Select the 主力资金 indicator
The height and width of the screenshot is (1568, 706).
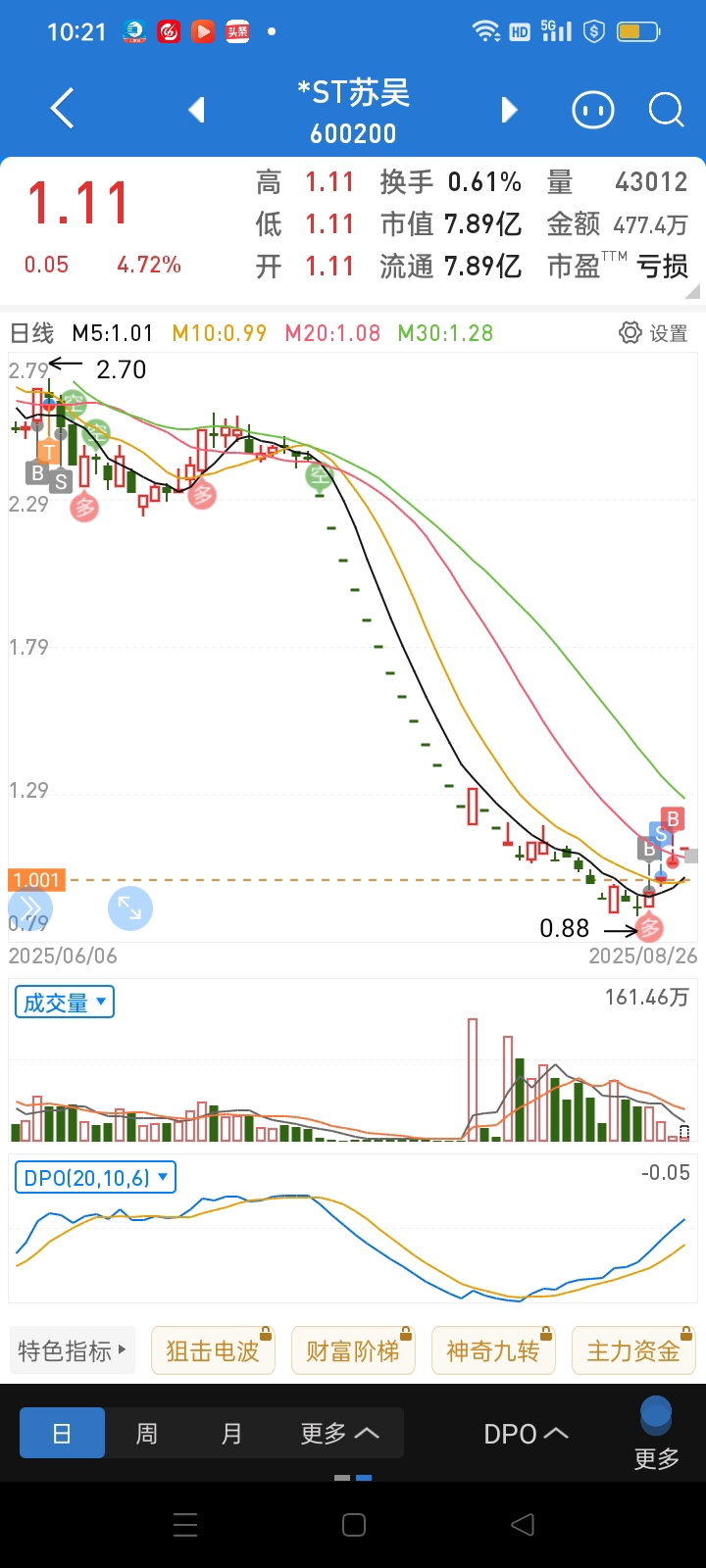click(x=633, y=1351)
